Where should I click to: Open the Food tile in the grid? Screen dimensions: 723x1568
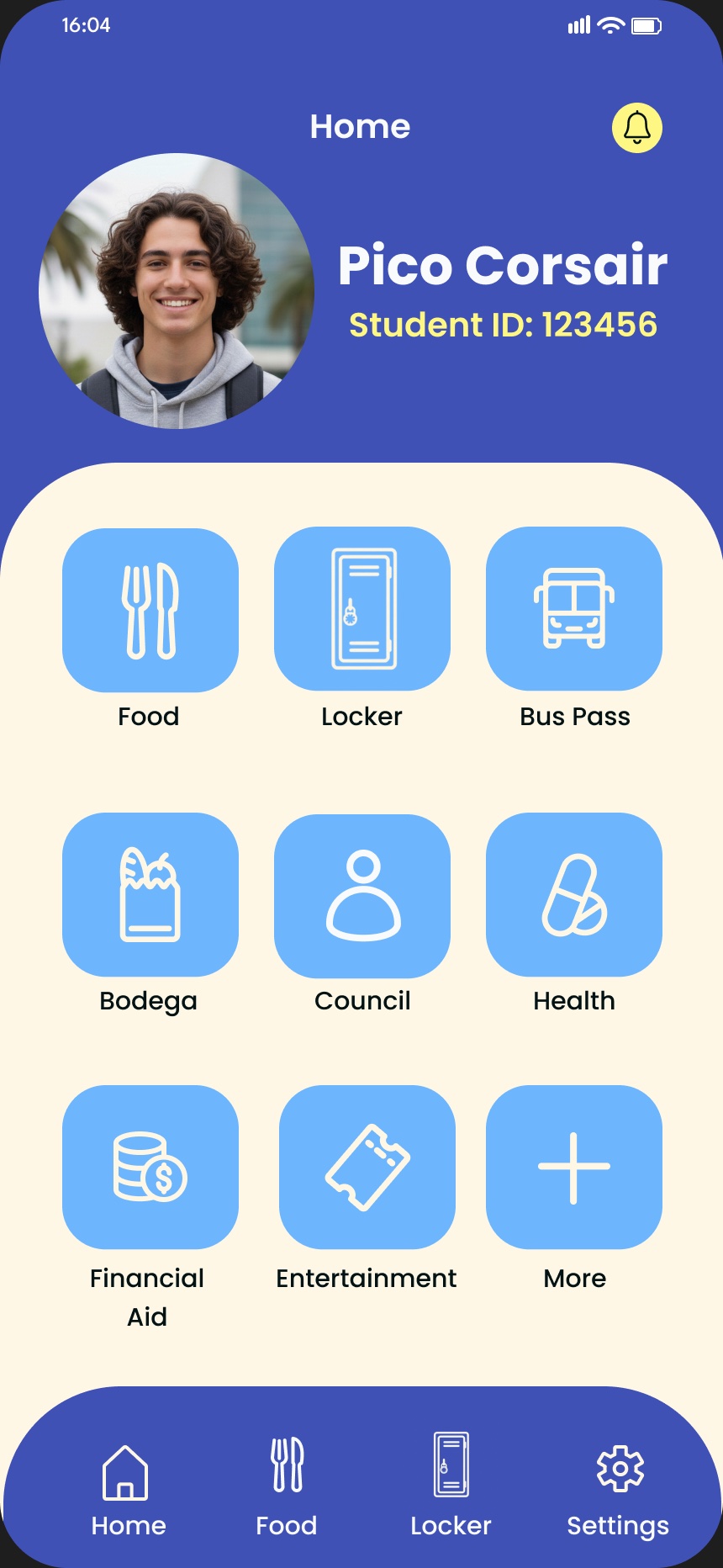[150, 610]
